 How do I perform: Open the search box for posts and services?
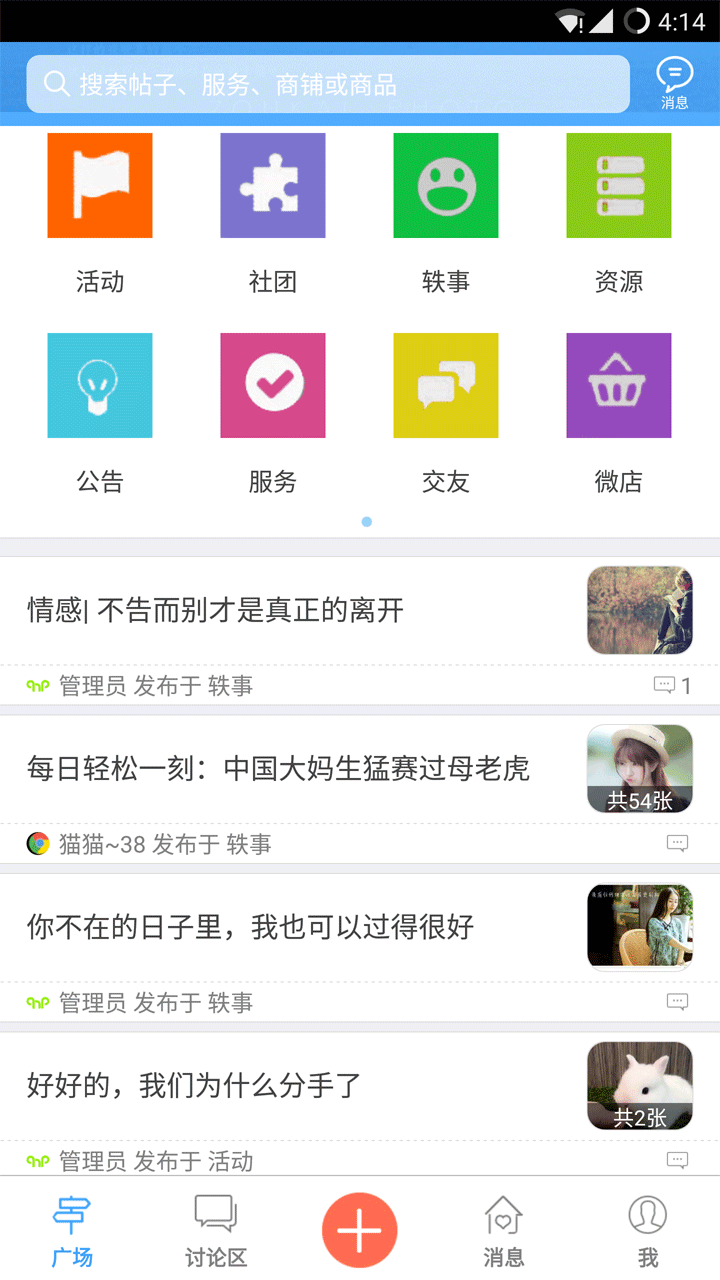pyautogui.click(x=328, y=84)
